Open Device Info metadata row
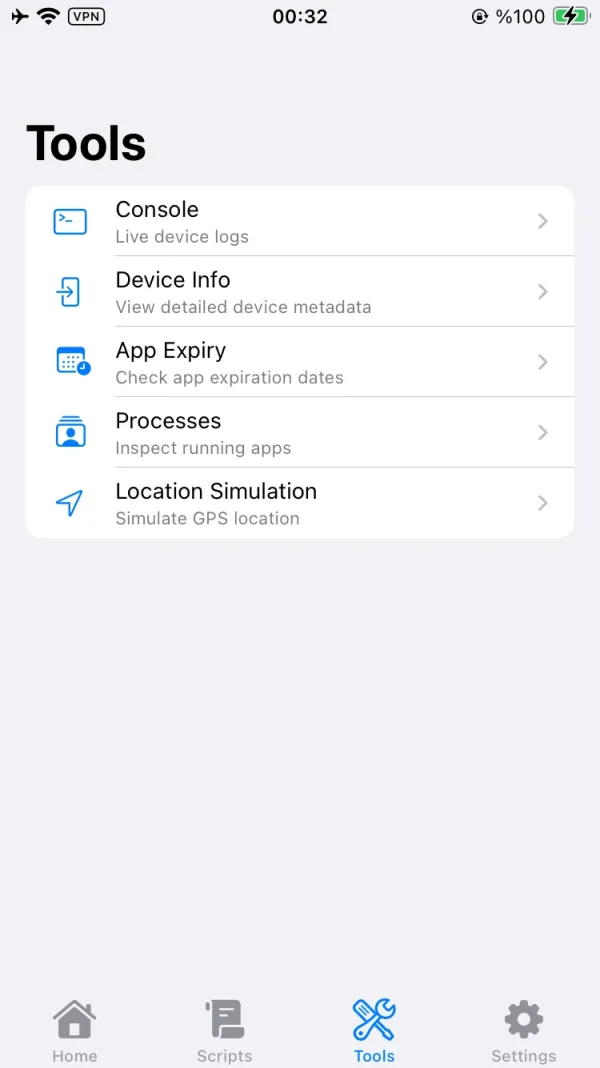 click(300, 292)
